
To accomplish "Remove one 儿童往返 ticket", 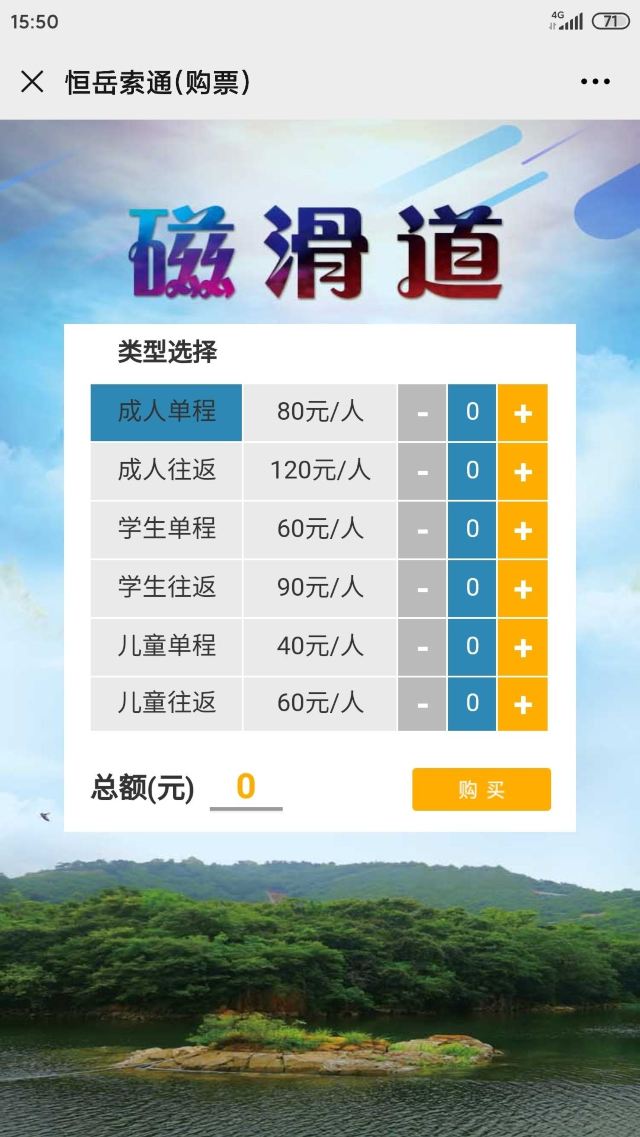I will [422, 704].
